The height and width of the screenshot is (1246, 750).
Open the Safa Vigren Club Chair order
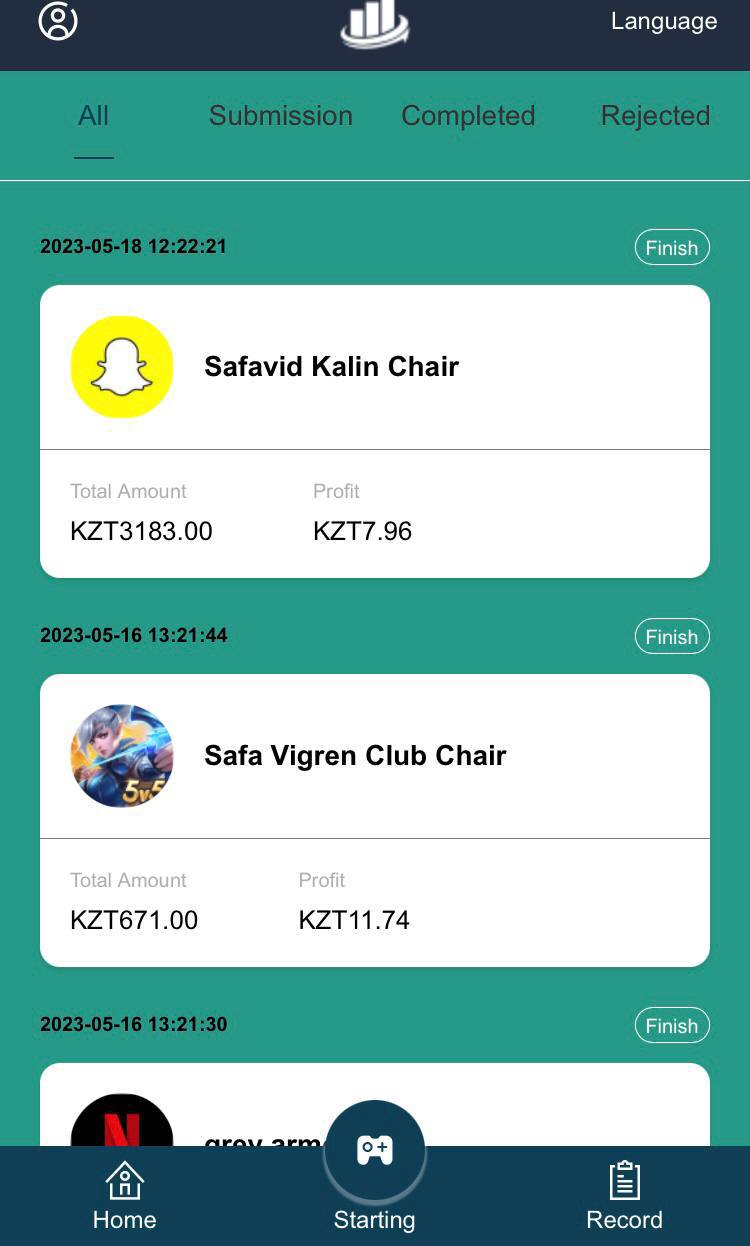click(x=374, y=819)
